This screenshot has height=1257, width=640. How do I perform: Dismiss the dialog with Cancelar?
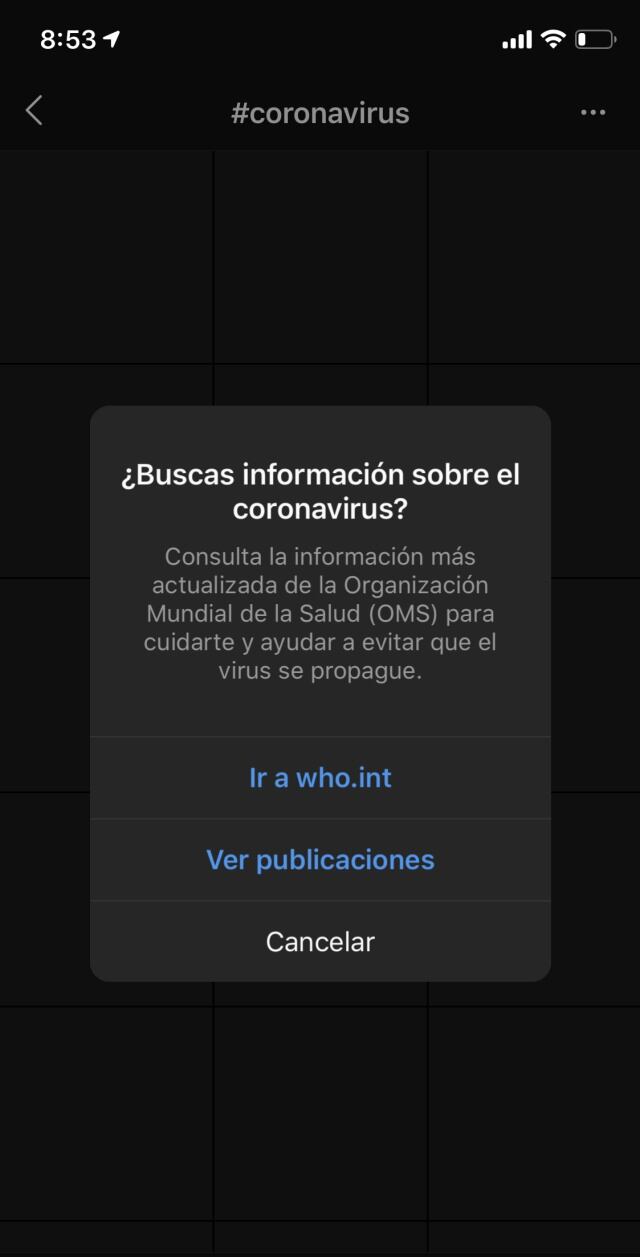[x=320, y=941]
